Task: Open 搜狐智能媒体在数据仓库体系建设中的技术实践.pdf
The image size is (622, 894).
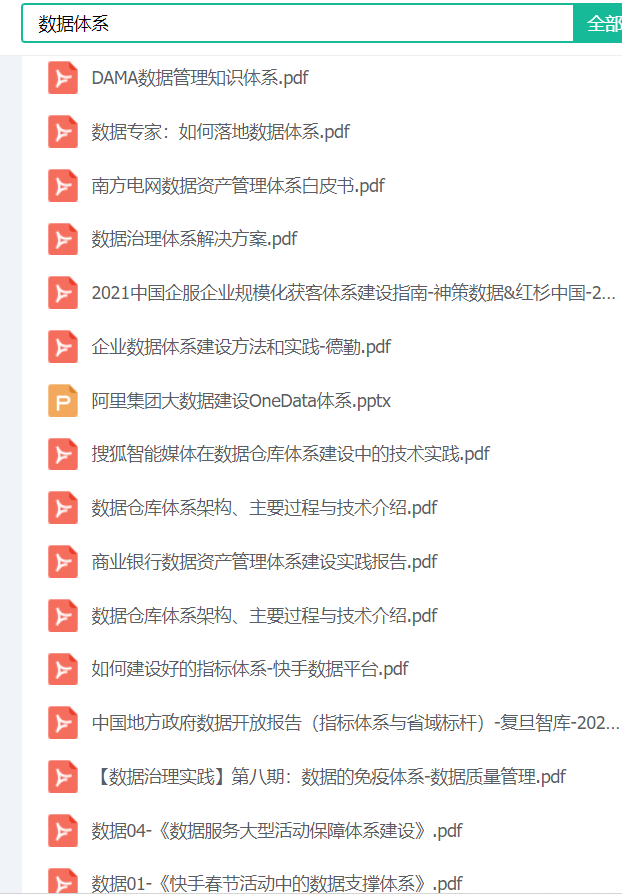Action: point(290,454)
